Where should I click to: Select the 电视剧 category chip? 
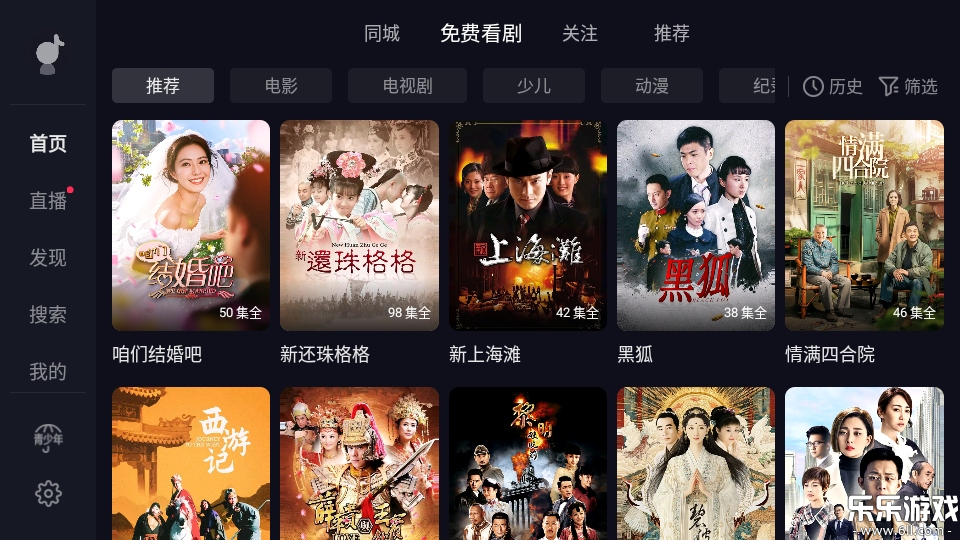407,86
